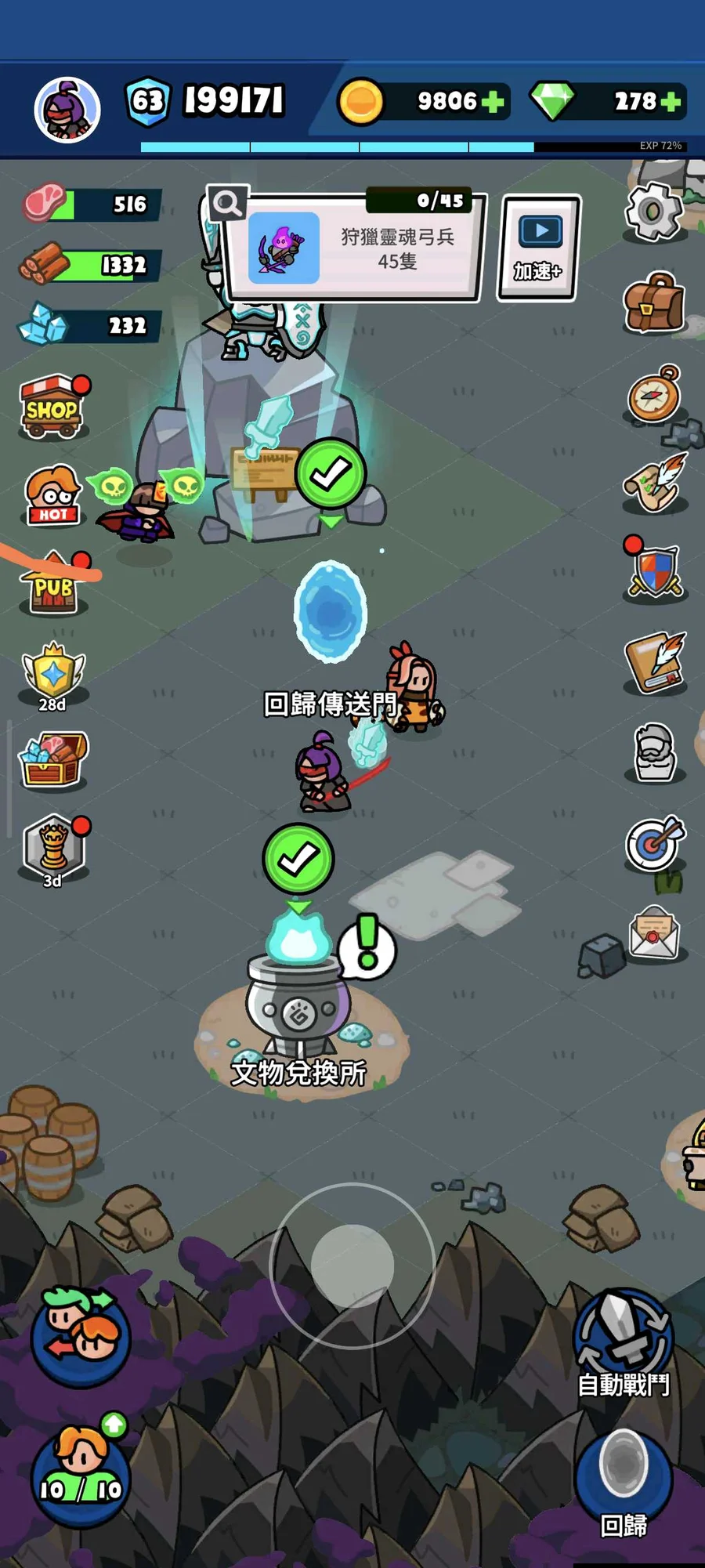Viewport: 705px width, 1568px height.
Task: Open the target and arrow icon
Action: 653,843
